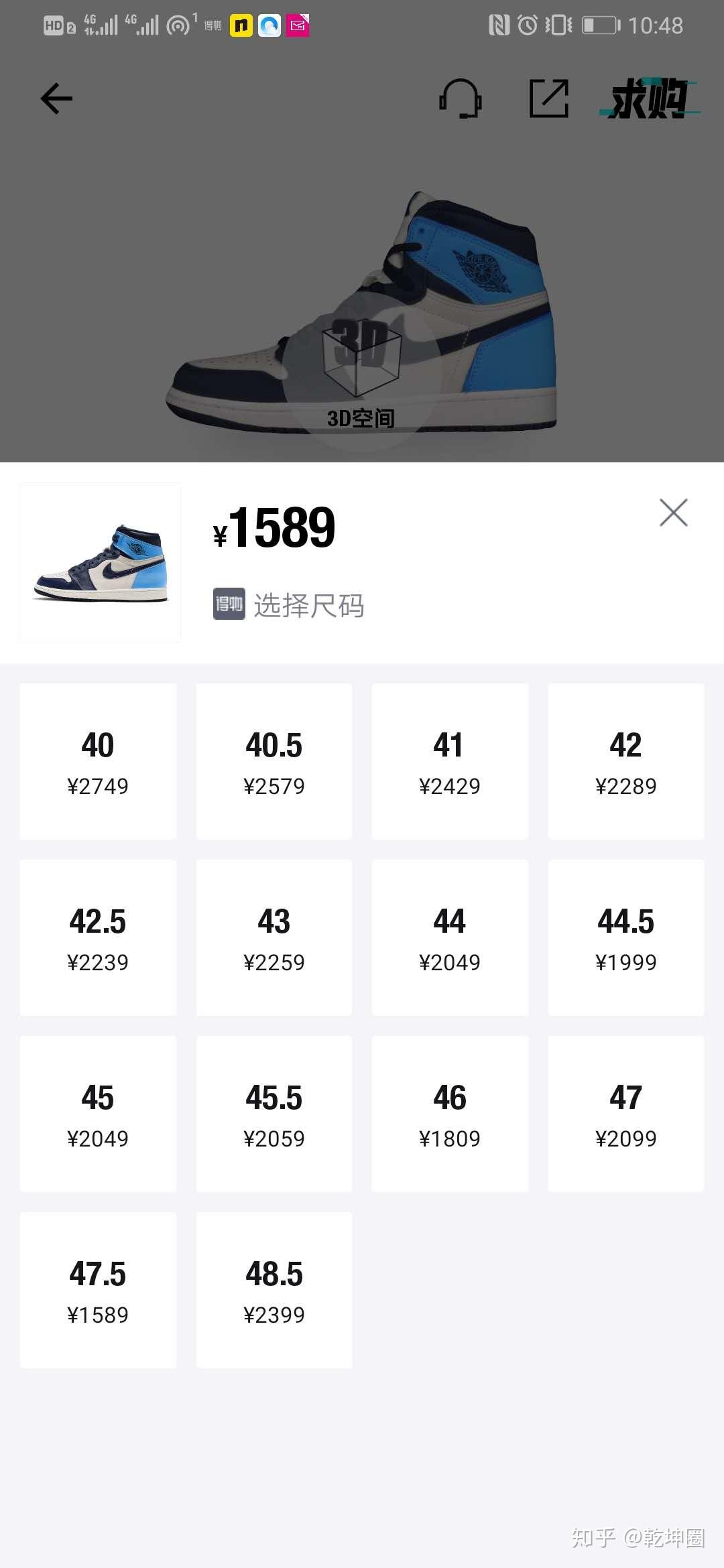Open customer service headset icon
The width and height of the screenshot is (724, 1568).
pos(461,99)
